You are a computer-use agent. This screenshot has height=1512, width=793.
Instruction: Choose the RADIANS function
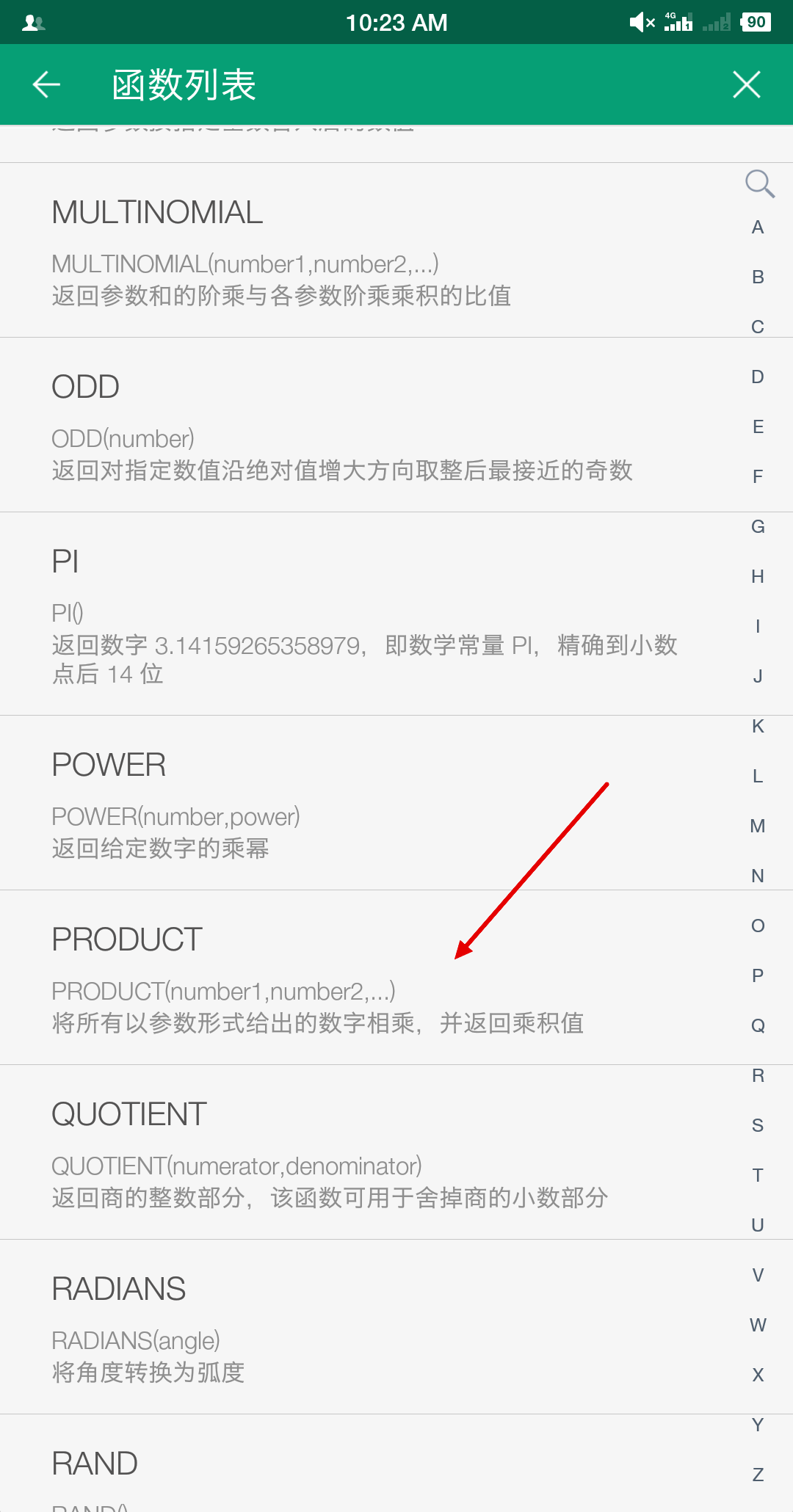(x=352, y=1328)
